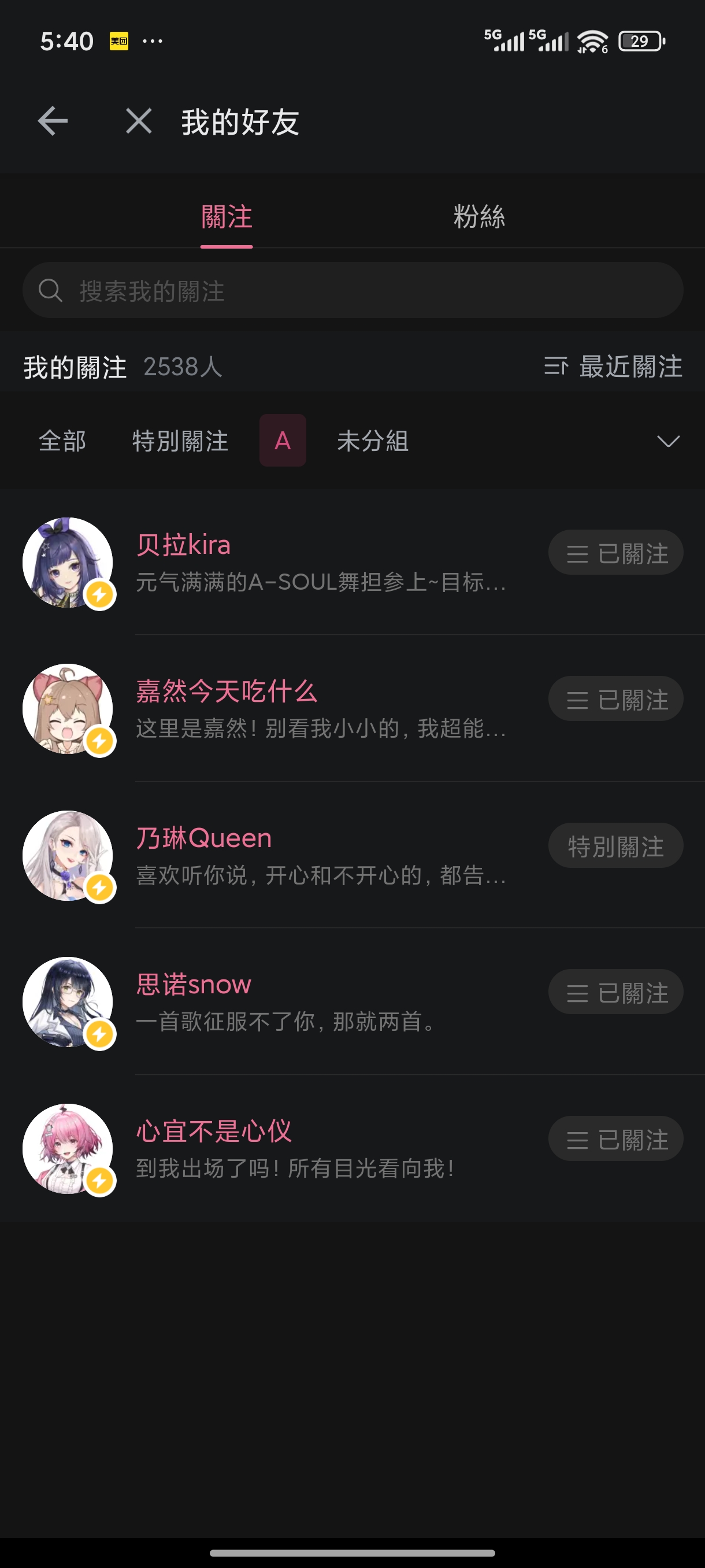Open 嘉然今天吃什么's profile

coord(227,691)
